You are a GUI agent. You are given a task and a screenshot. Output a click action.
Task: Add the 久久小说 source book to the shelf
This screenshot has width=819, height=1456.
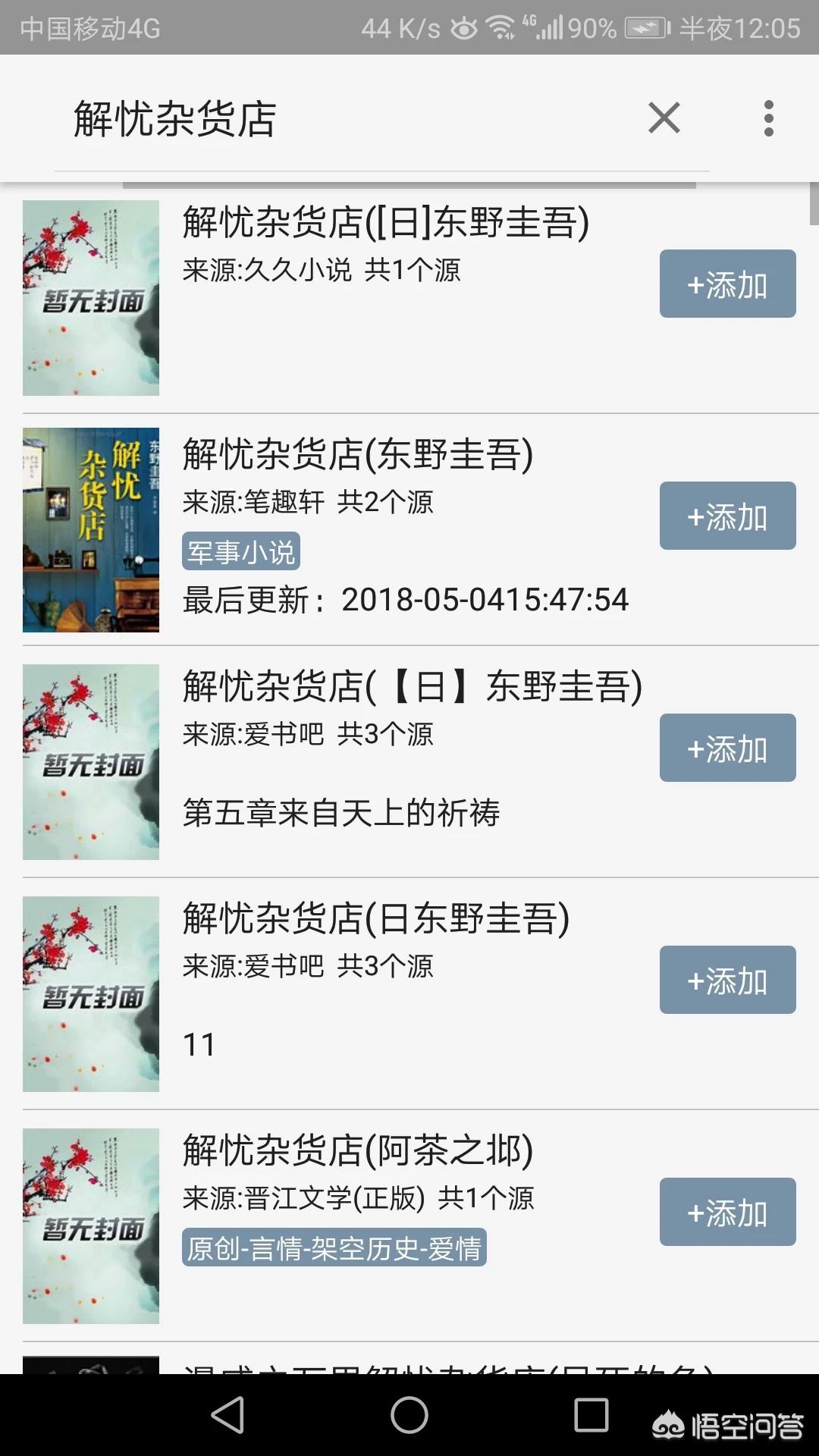pos(727,284)
